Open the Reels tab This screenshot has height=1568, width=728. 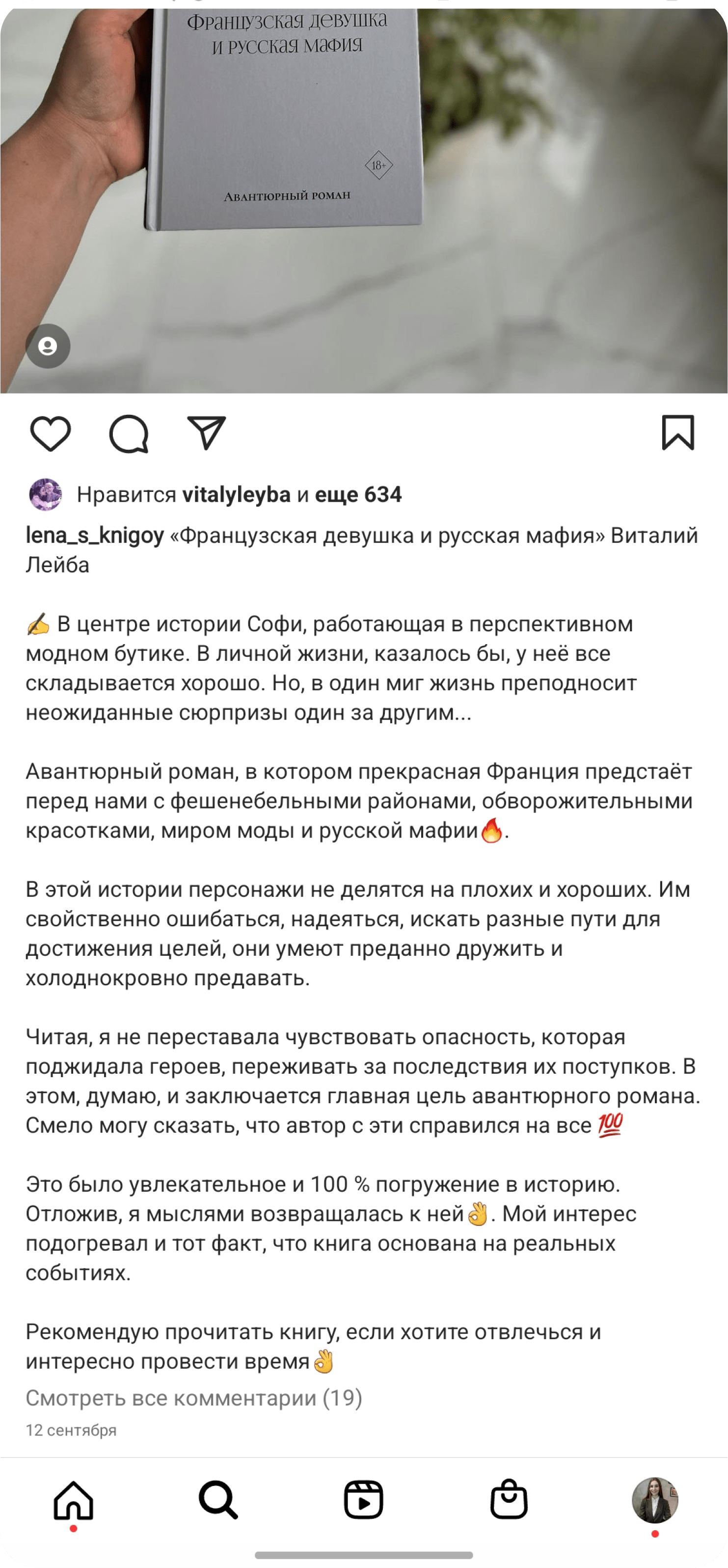tap(363, 1499)
